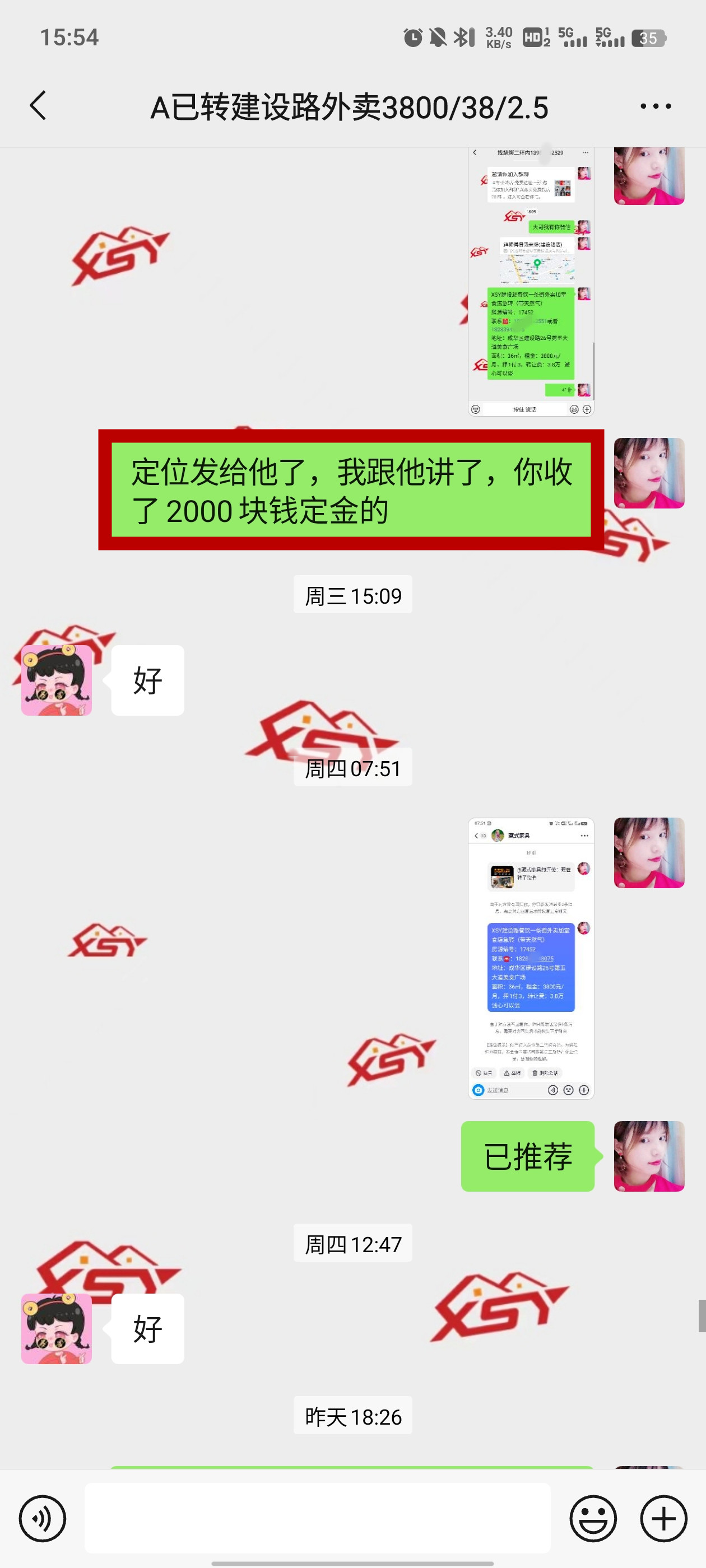Open the top chat screenshot image
Screen dimensions: 706x1568
531,281
